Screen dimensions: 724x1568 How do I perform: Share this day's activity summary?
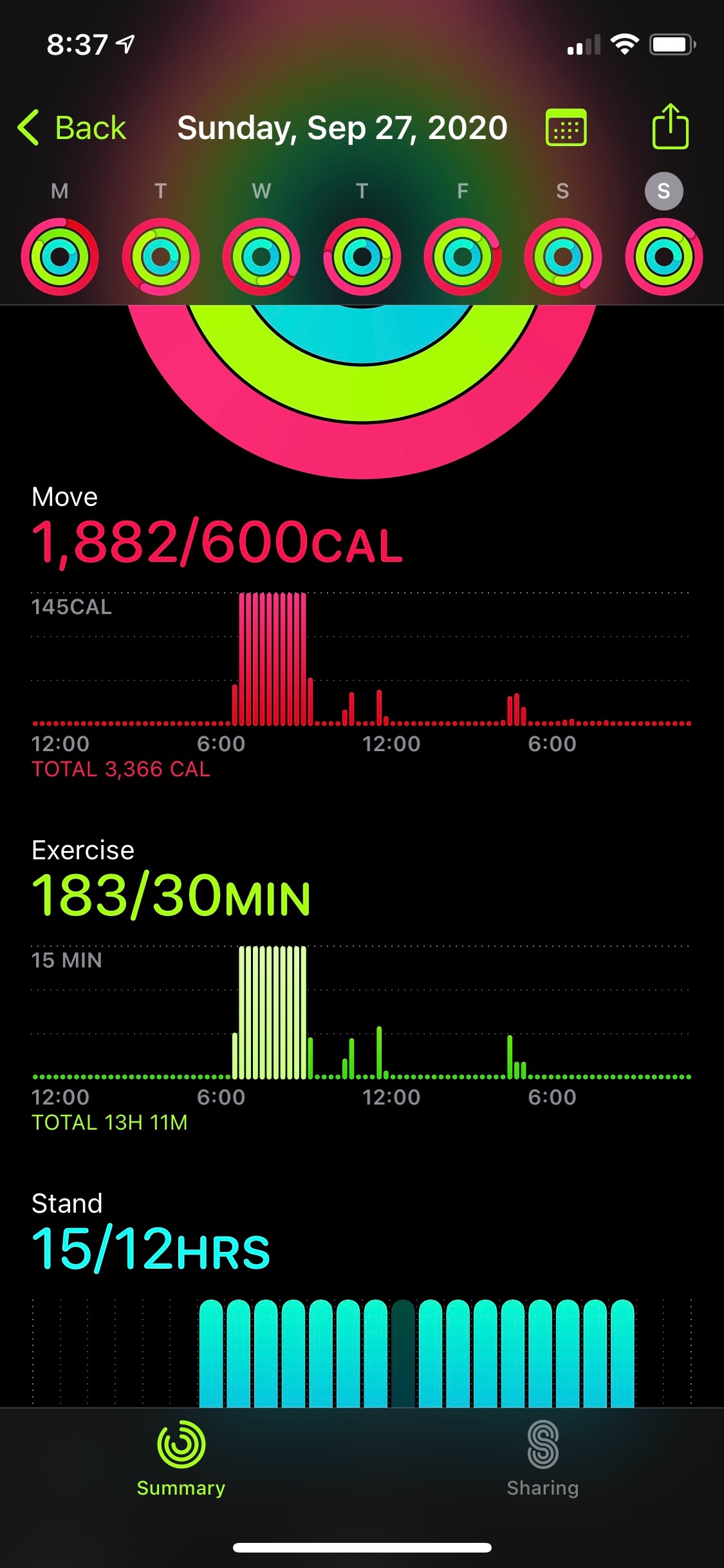(670, 127)
